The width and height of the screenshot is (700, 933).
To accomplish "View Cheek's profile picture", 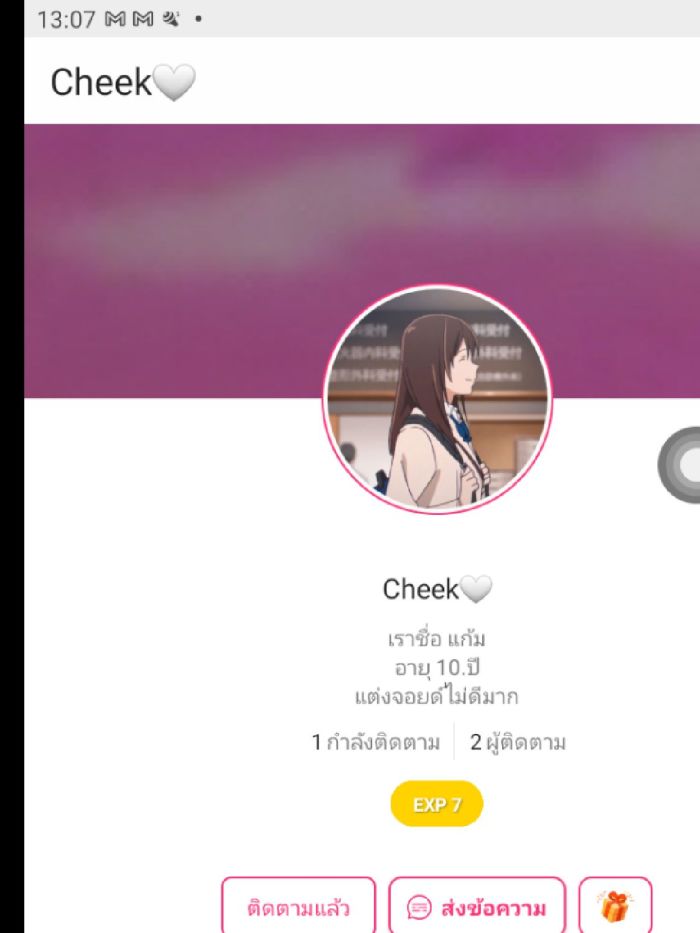I will (x=437, y=400).
